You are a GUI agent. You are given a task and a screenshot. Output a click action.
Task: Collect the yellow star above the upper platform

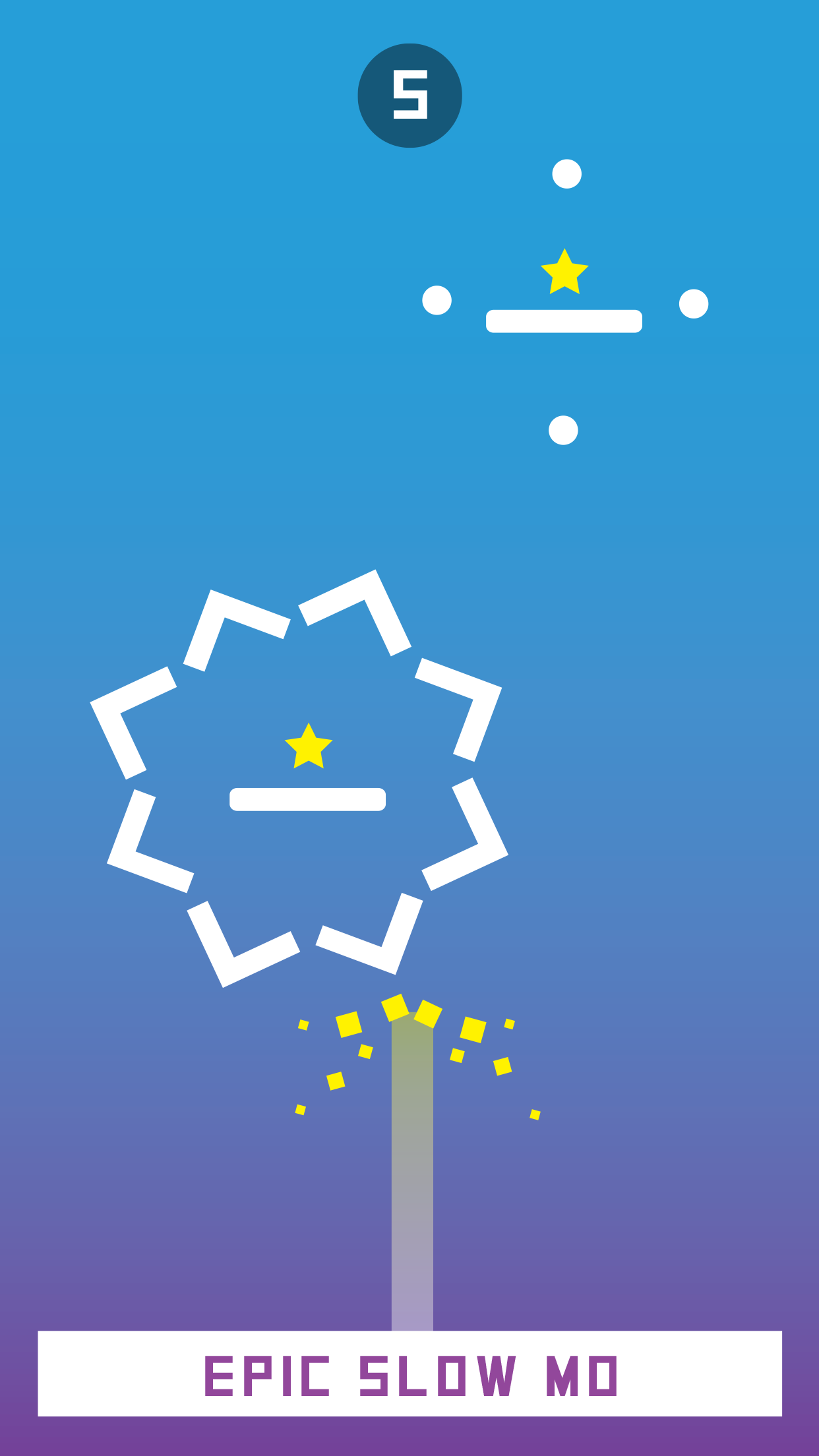564,272
